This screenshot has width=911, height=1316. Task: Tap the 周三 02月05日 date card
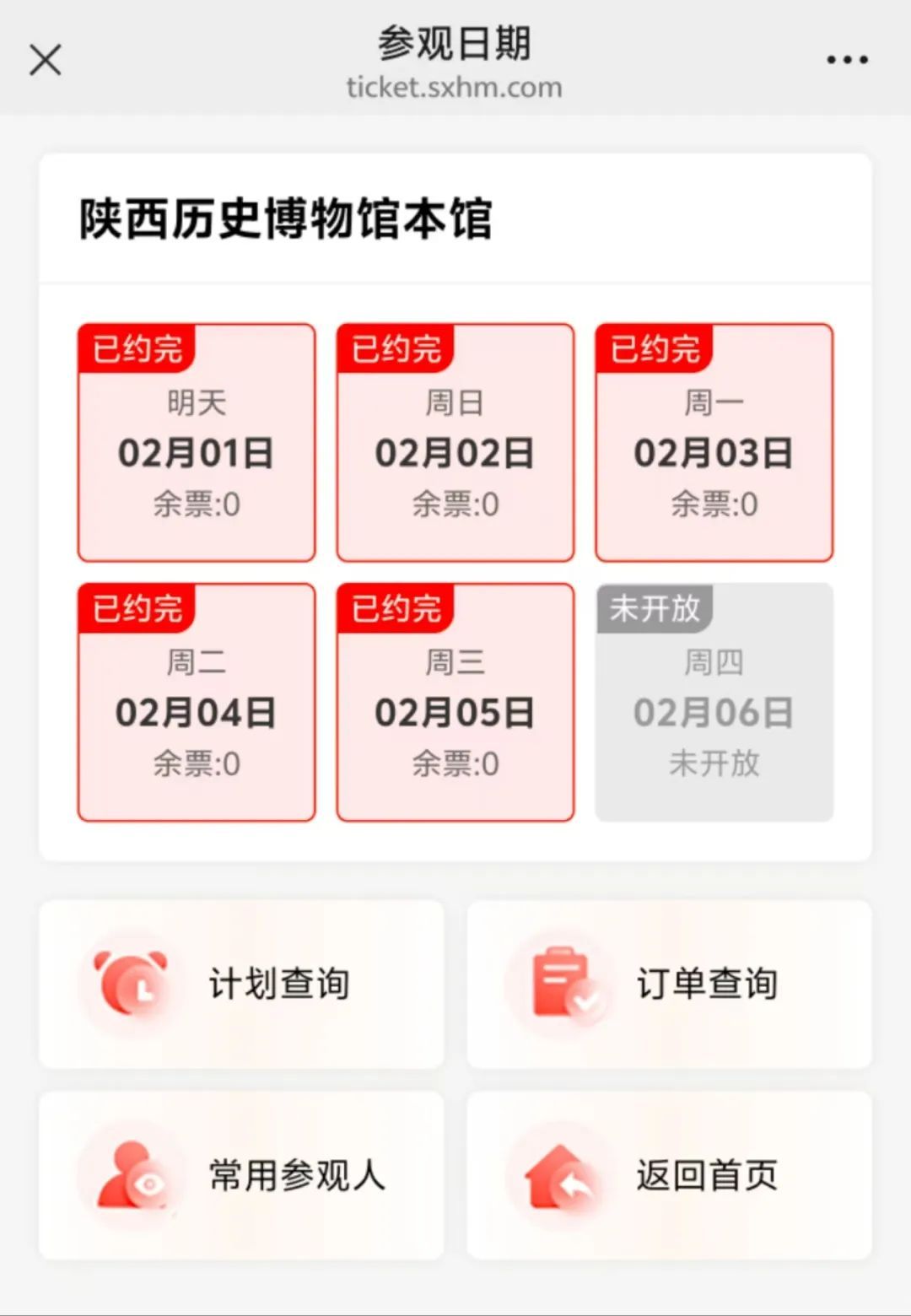pyautogui.click(x=455, y=702)
